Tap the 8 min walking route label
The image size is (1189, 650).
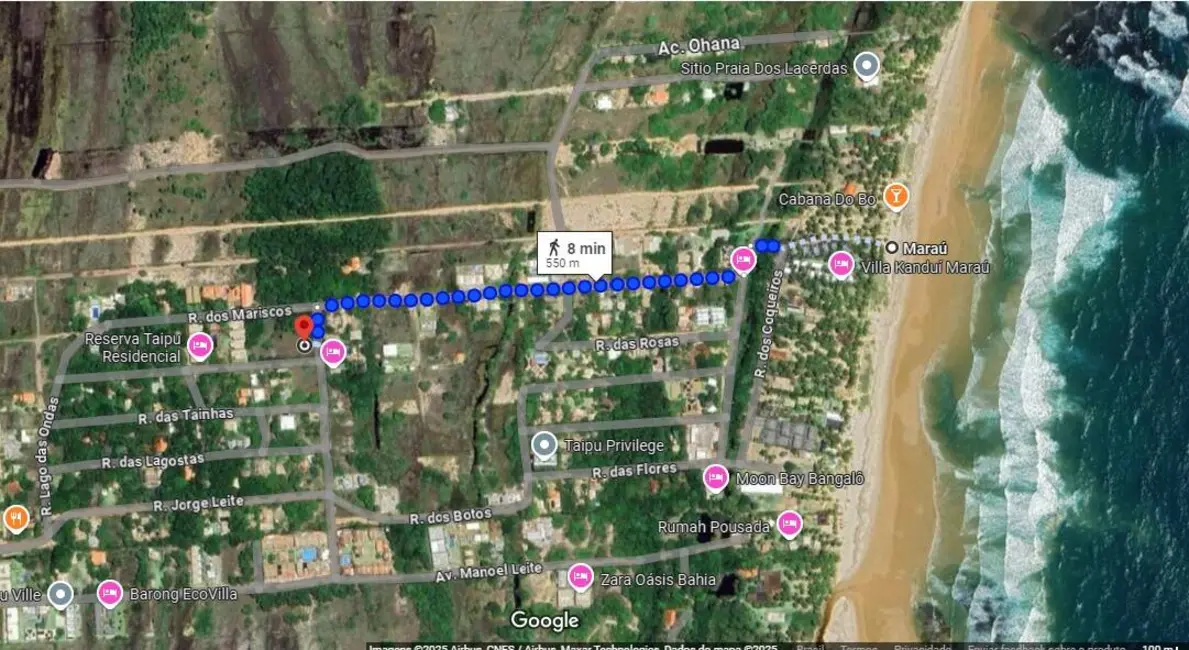click(575, 253)
